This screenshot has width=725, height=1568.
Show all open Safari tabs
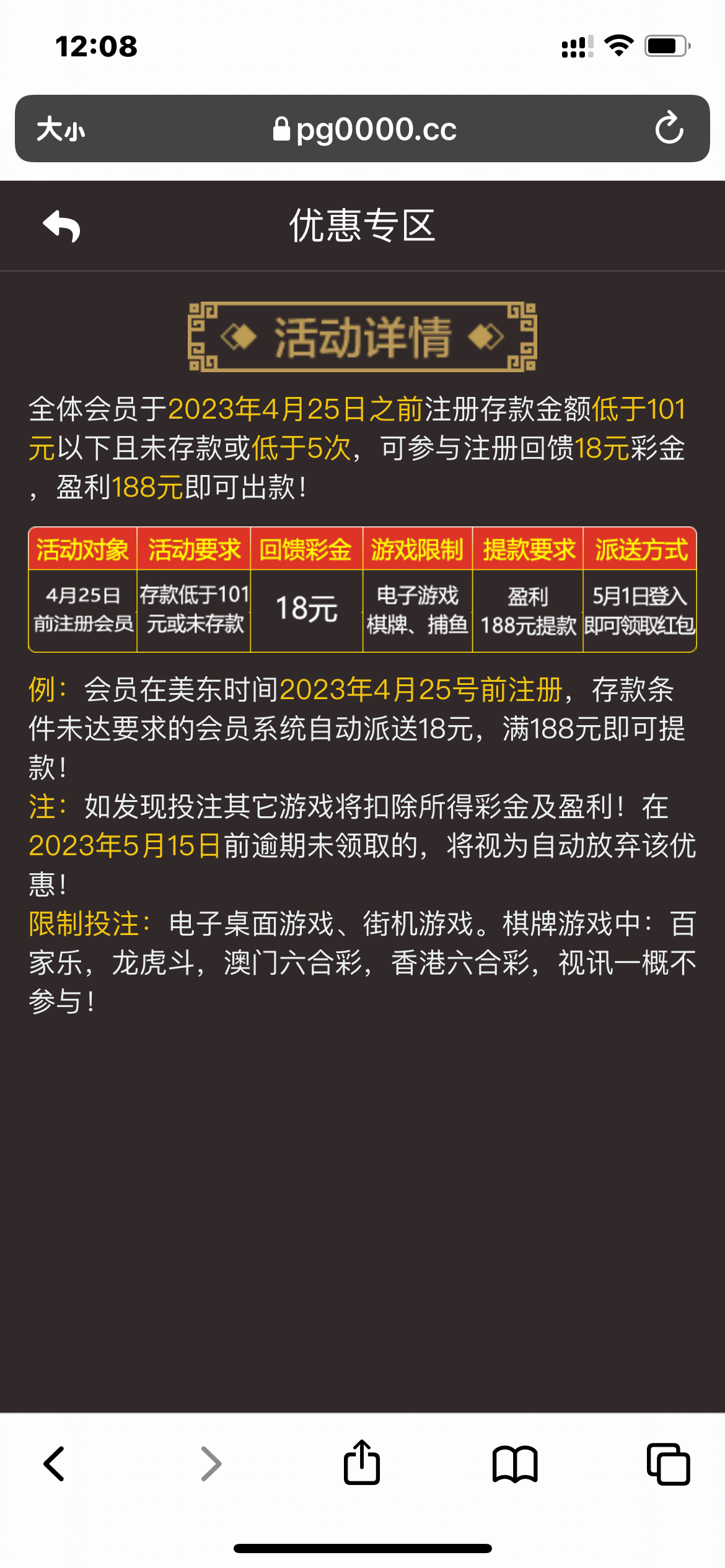(668, 1464)
